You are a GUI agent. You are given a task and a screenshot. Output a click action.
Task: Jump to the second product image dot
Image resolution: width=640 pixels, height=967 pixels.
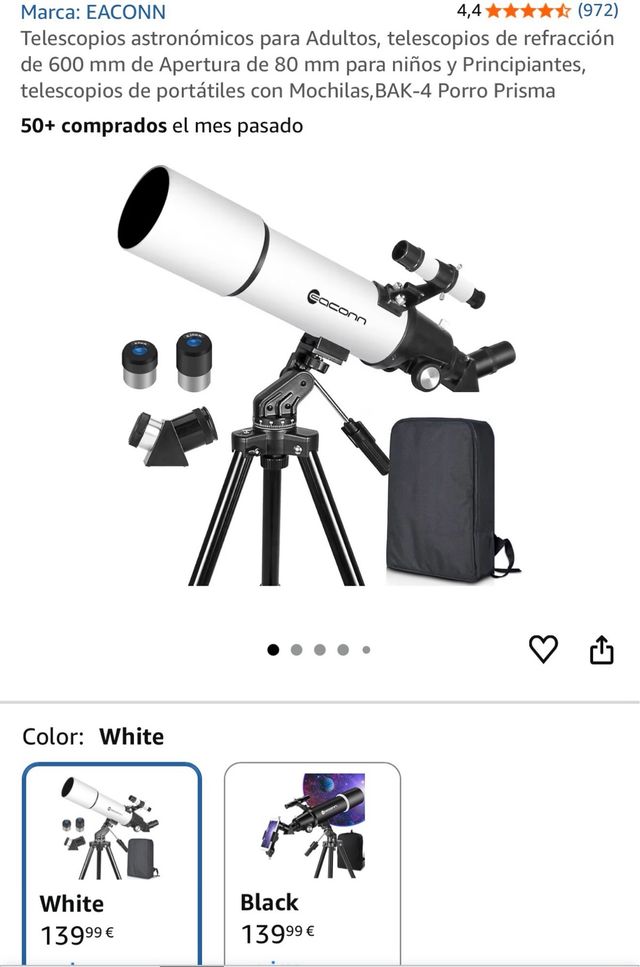296,650
